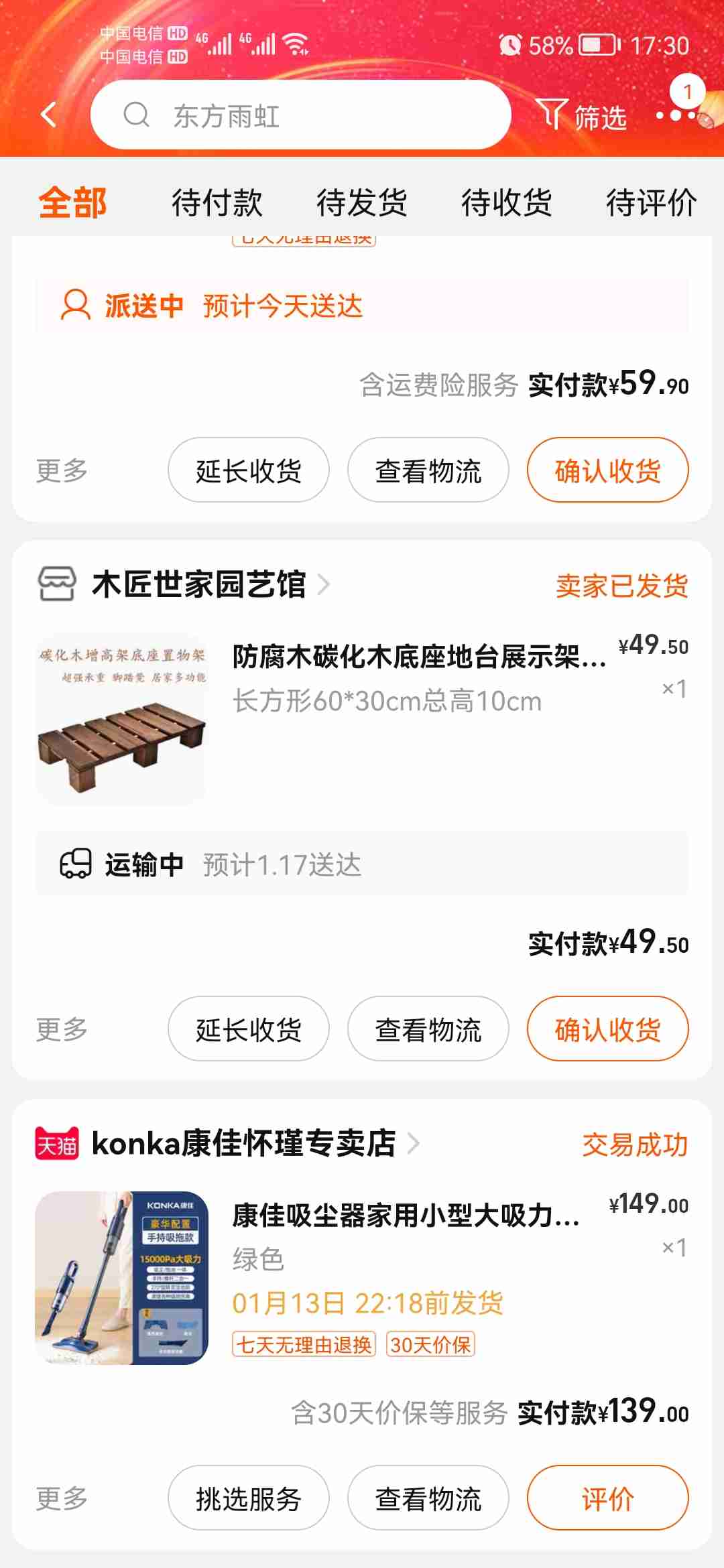Open the 康佳吸尘器 order details
The image size is (724, 1568).
click(x=405, y=1216)
